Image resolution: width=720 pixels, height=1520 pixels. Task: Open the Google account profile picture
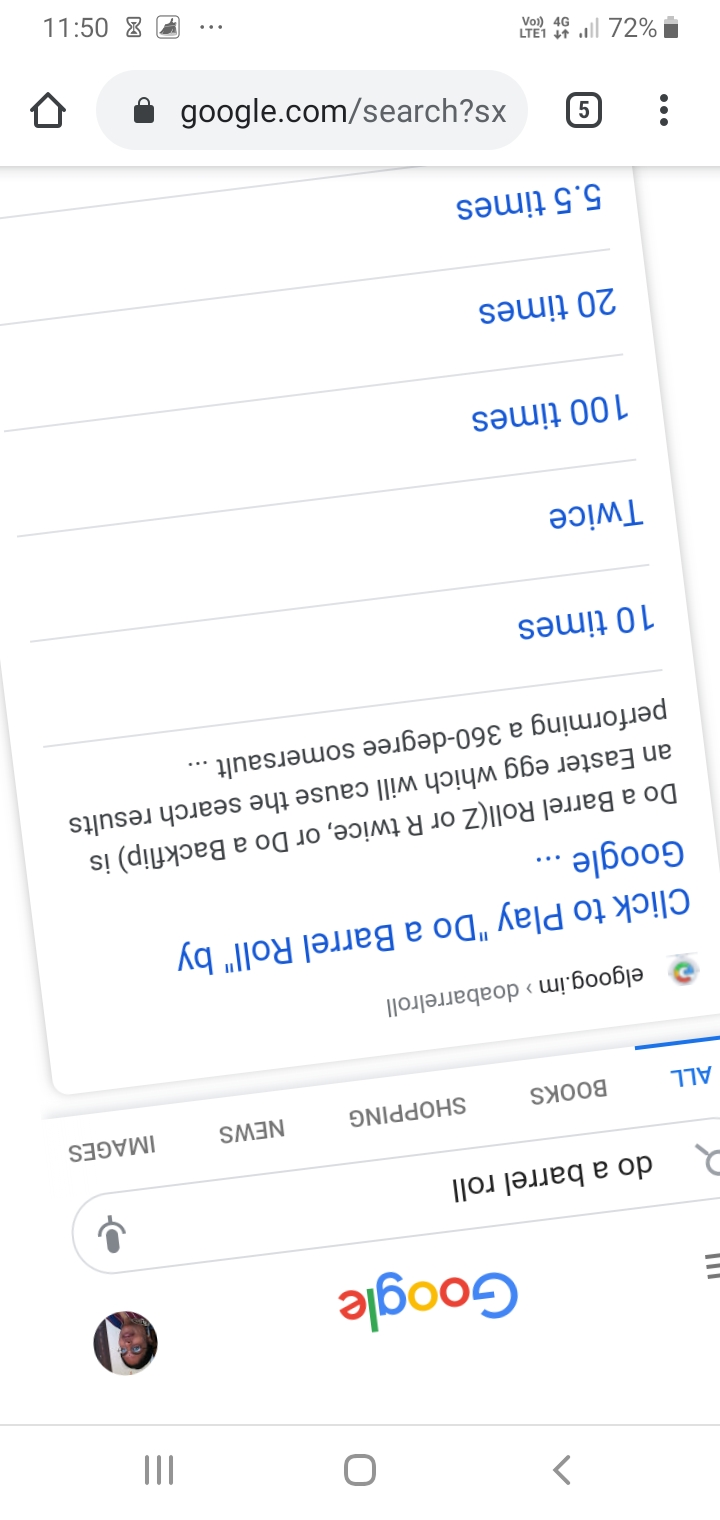point(126,1343)
